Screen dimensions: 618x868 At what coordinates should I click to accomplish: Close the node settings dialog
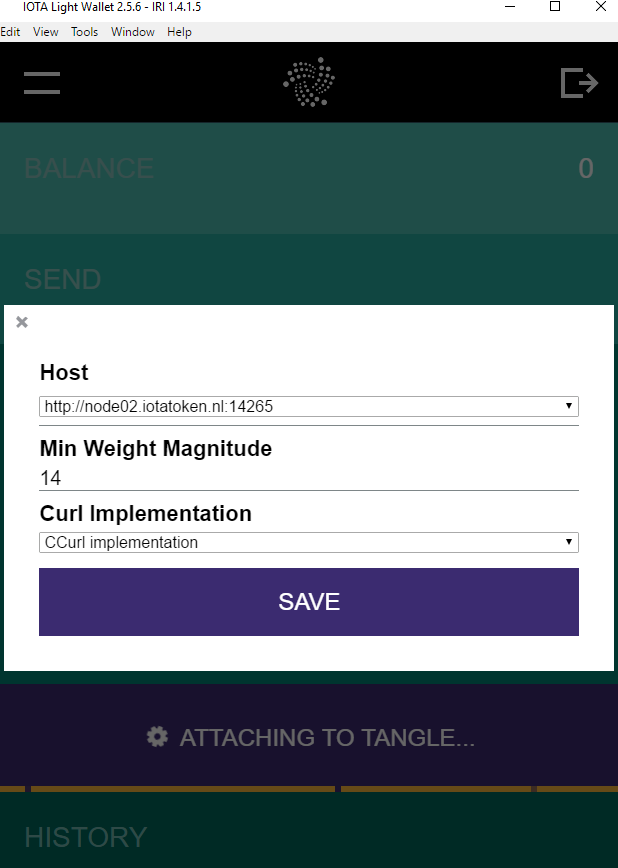point(22,322)
